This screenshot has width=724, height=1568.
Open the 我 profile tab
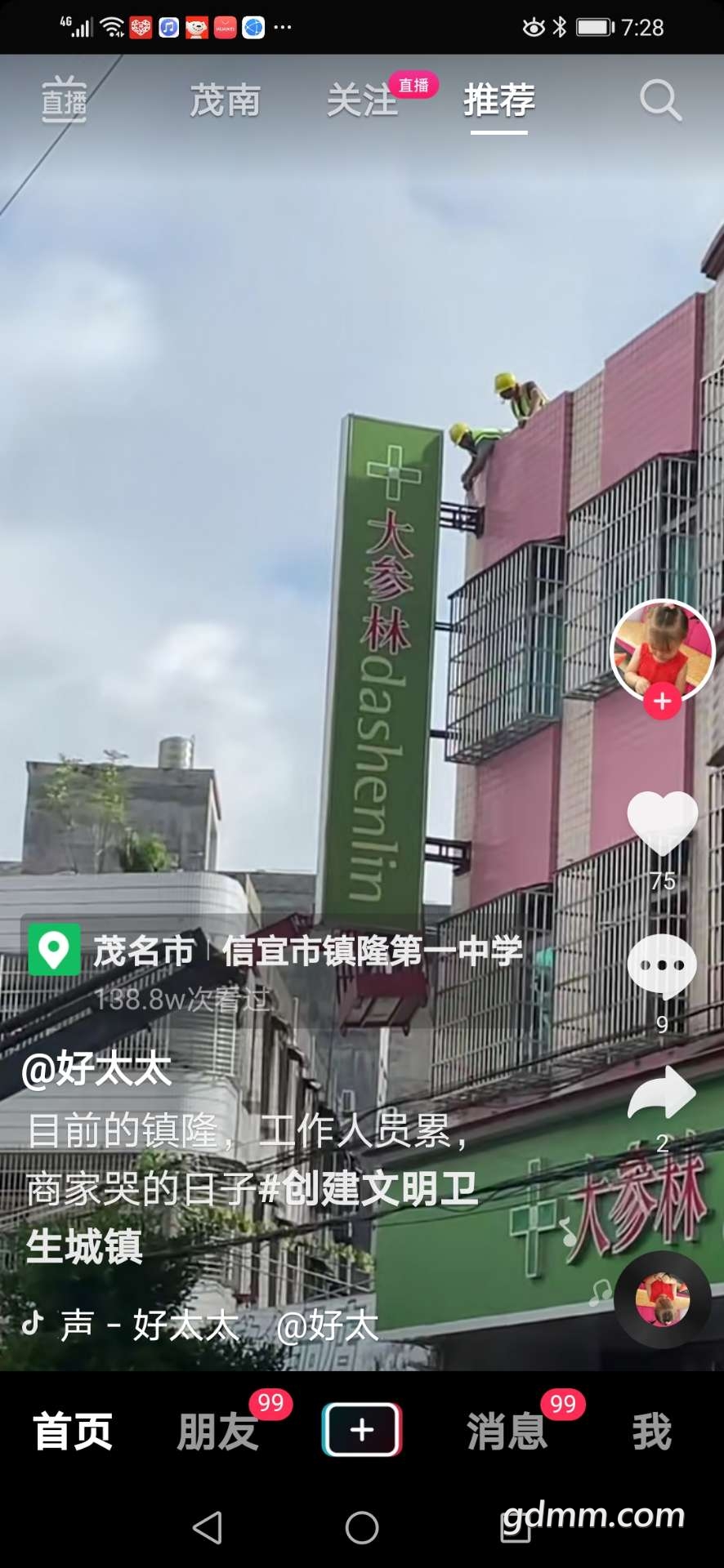point(651,1432)
